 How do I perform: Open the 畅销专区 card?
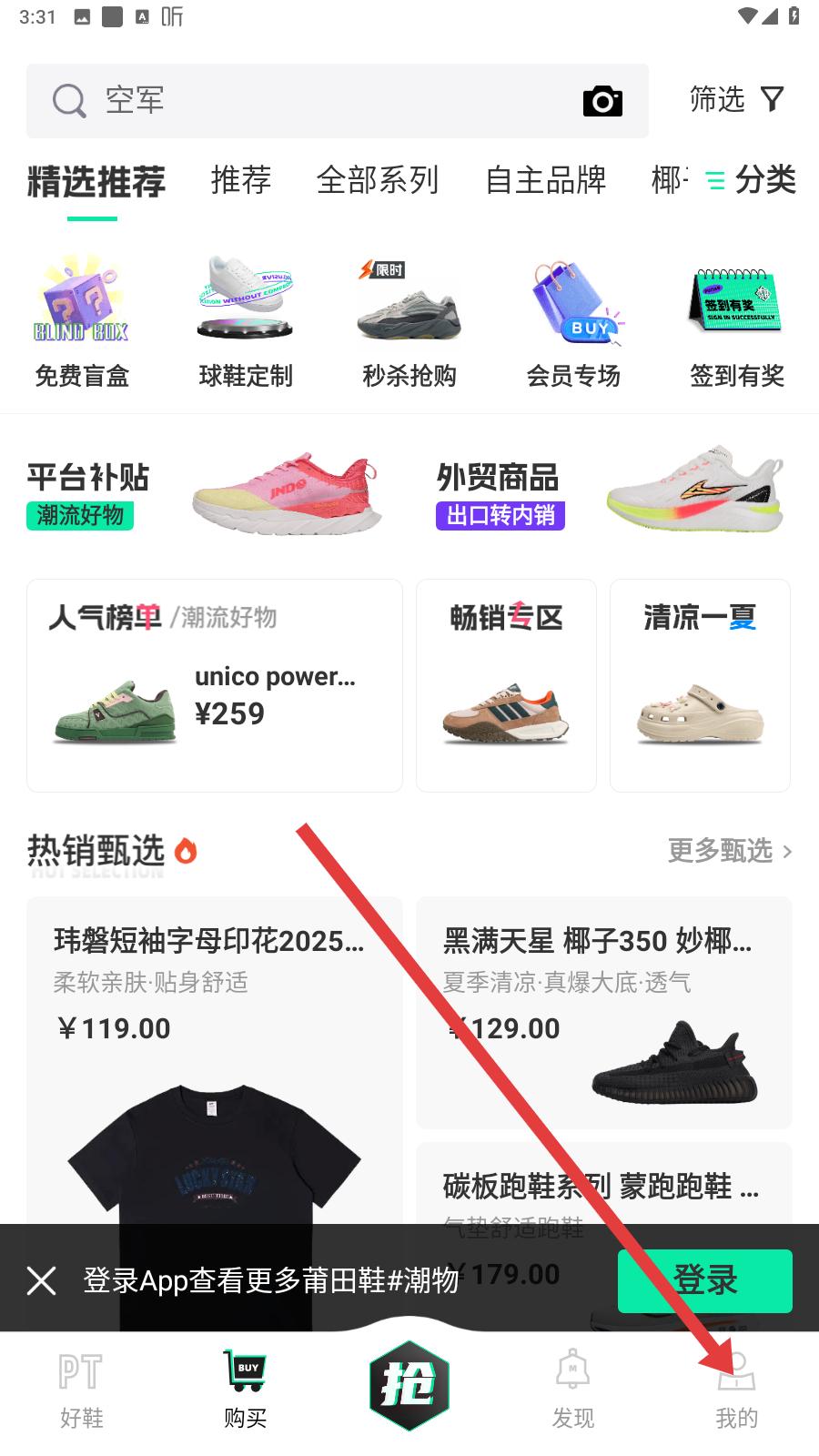(506, 685)
